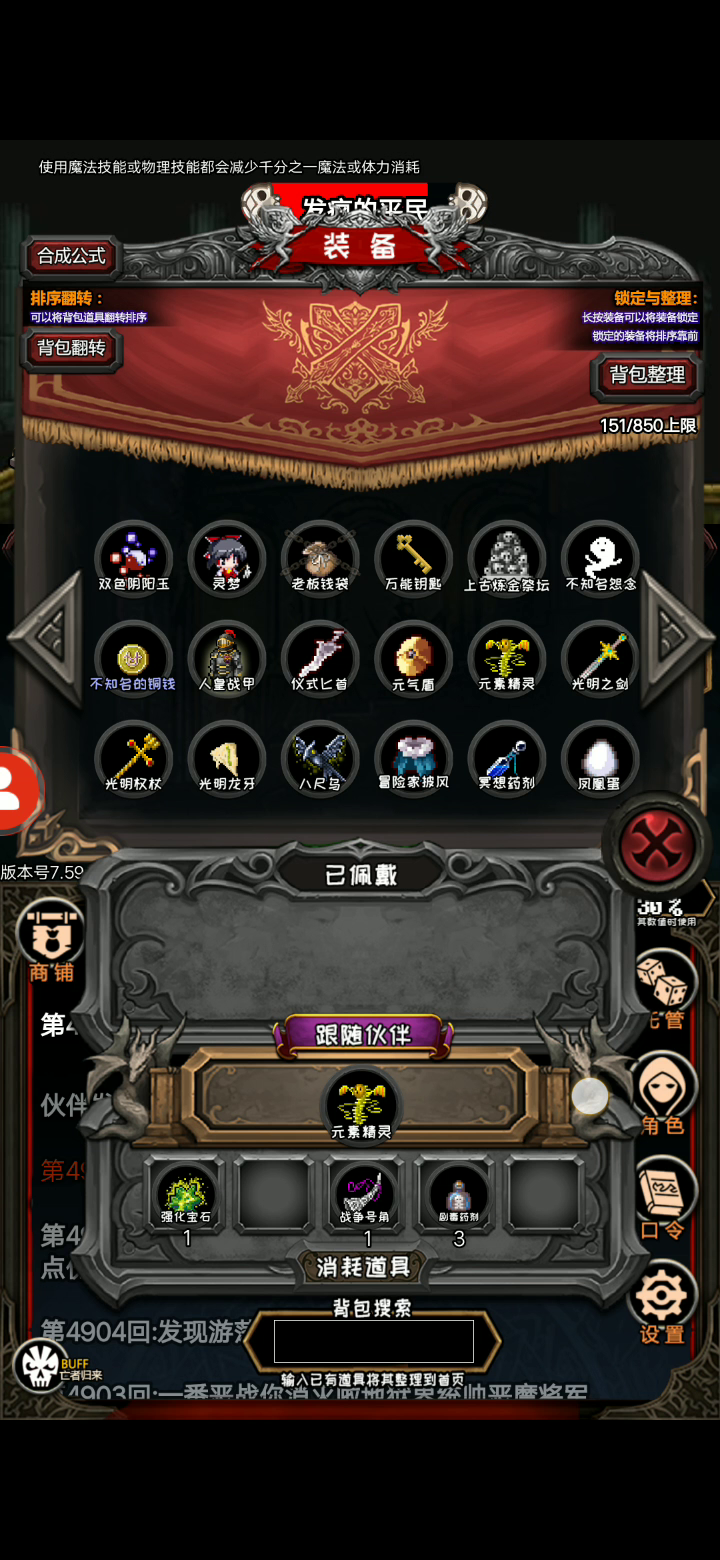Select the 人皇战甲 armor
The width and height of the screenshot is (720, 1560).
[x=227, y=658]
